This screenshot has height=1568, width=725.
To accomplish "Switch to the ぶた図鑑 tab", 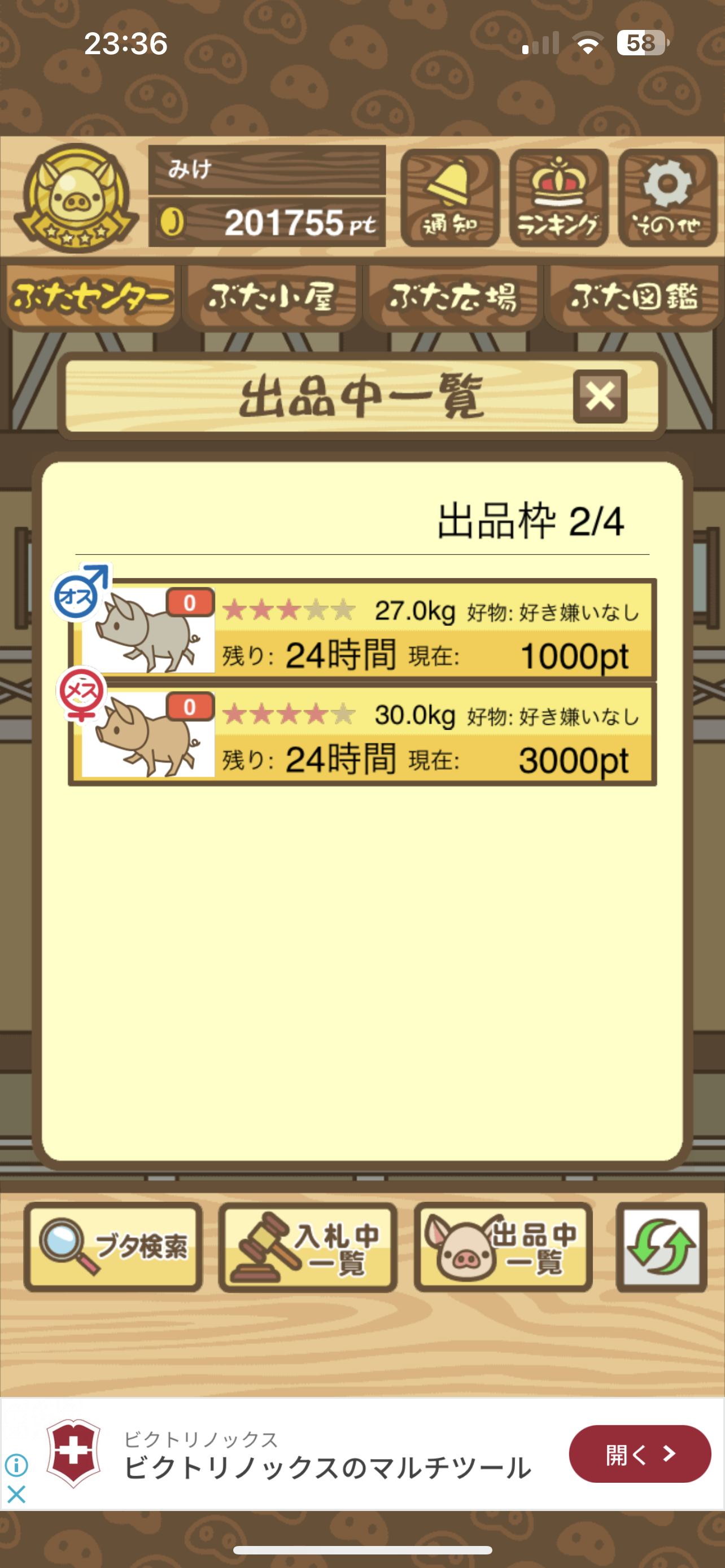I will click(x=634, y=297).
